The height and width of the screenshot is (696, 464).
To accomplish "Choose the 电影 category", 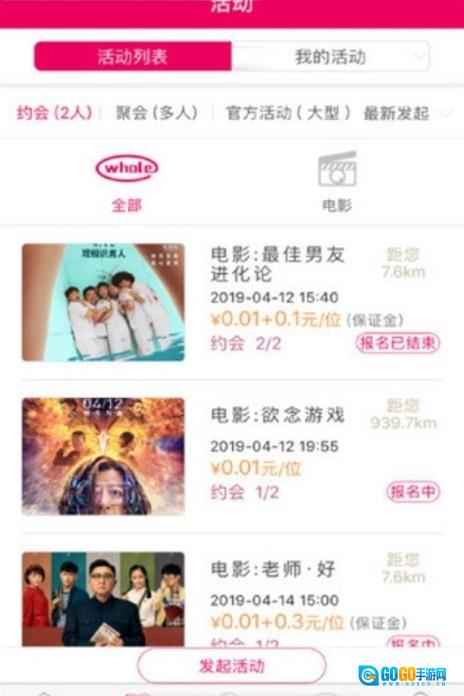I will [x=337, y=183].
